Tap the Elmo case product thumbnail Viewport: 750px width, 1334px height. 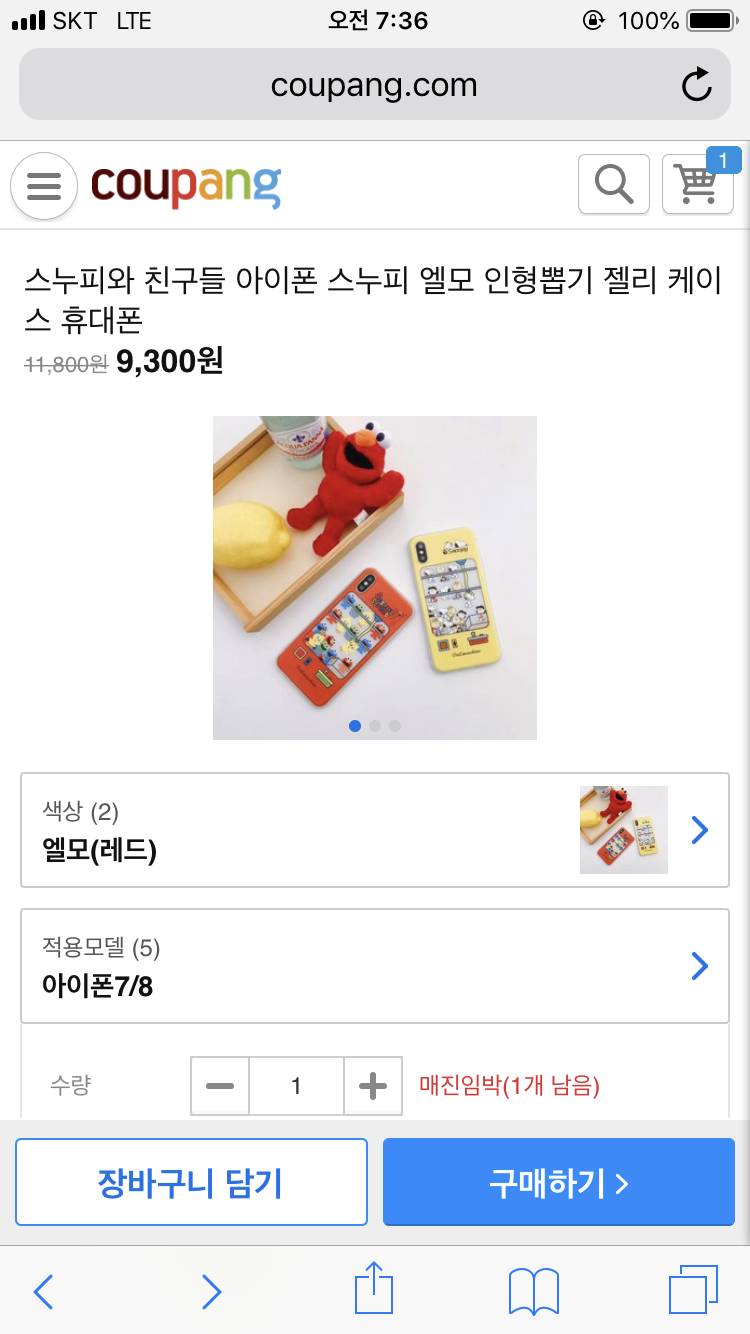tap(623, 829)
